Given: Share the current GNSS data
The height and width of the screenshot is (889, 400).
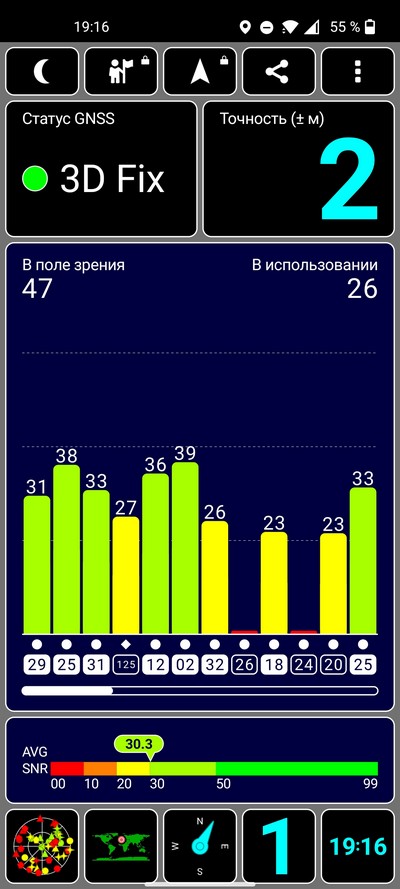Looking at the screenshot, I should (x=279, y=71).
